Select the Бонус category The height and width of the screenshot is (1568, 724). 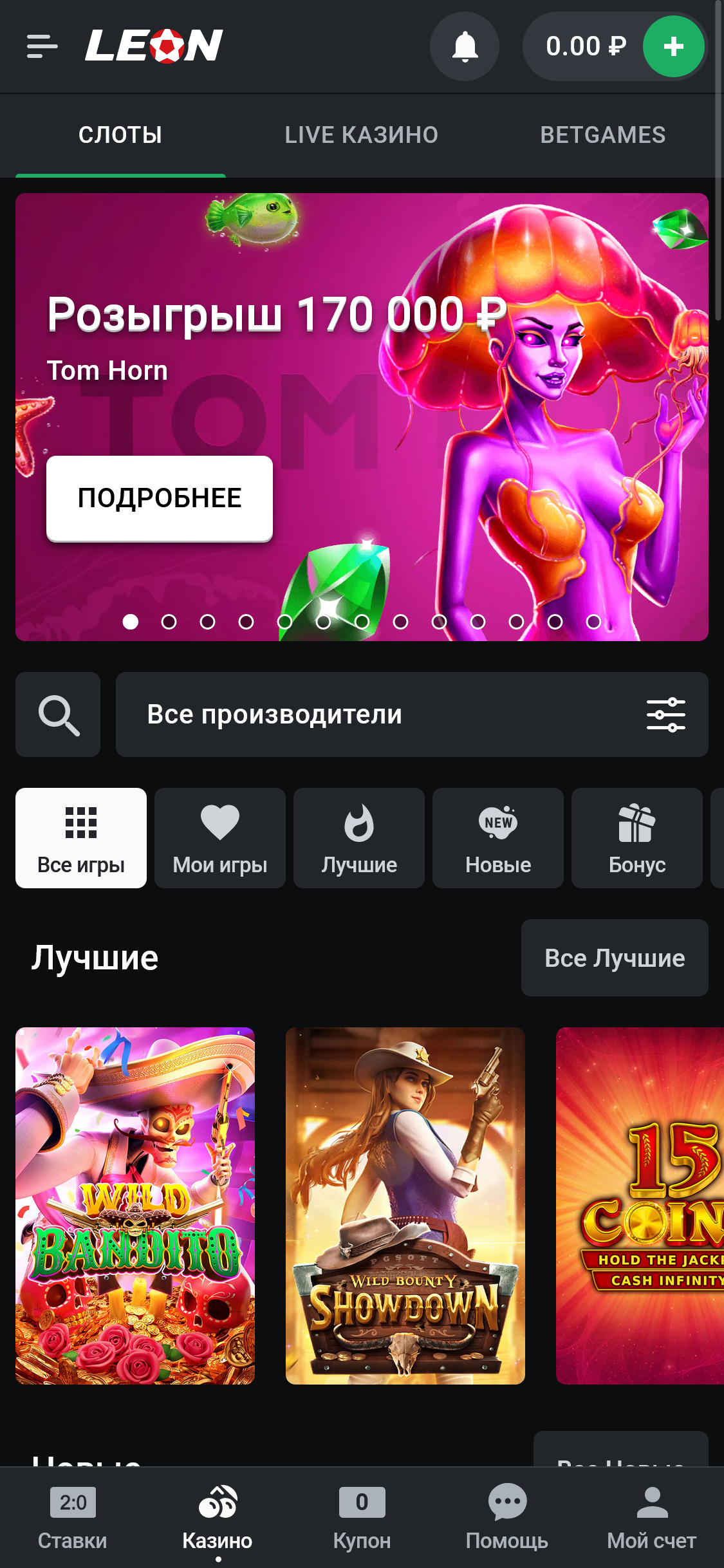click(x=637, y=838)
